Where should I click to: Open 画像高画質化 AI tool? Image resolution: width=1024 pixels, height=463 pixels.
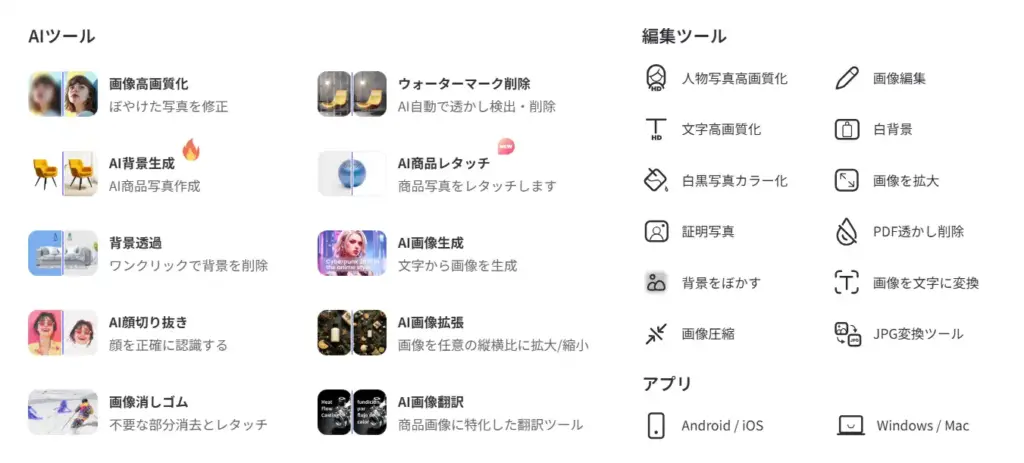[148, 84]
